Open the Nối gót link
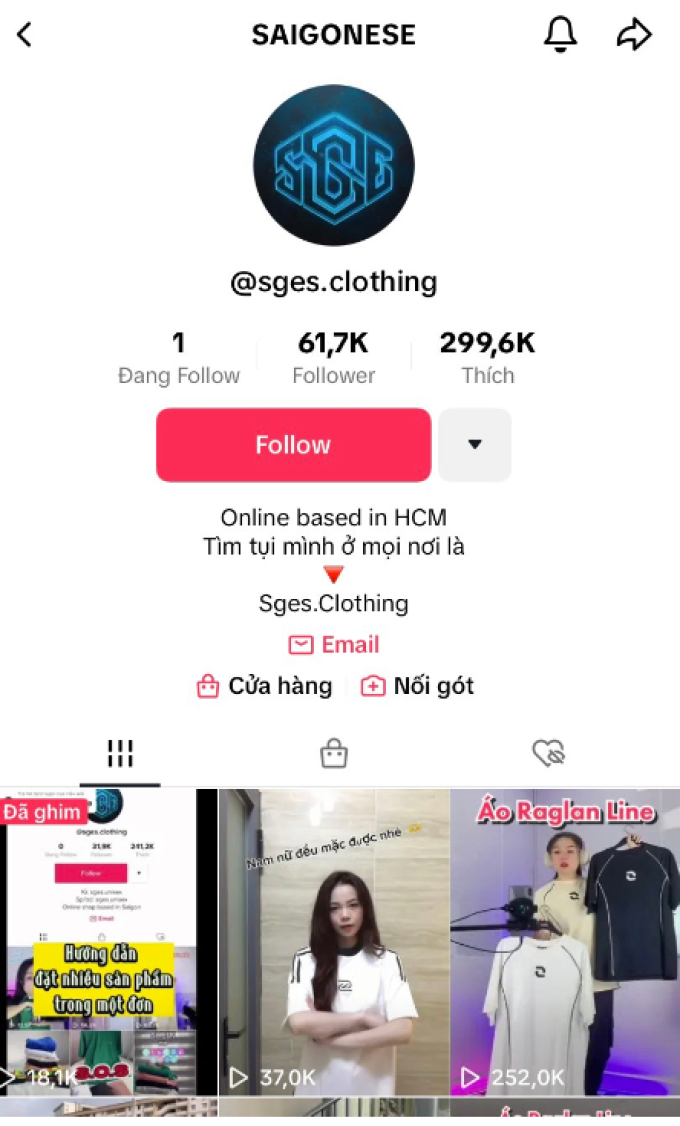This screenshot has height=1126, width=680. pos(417,686)
